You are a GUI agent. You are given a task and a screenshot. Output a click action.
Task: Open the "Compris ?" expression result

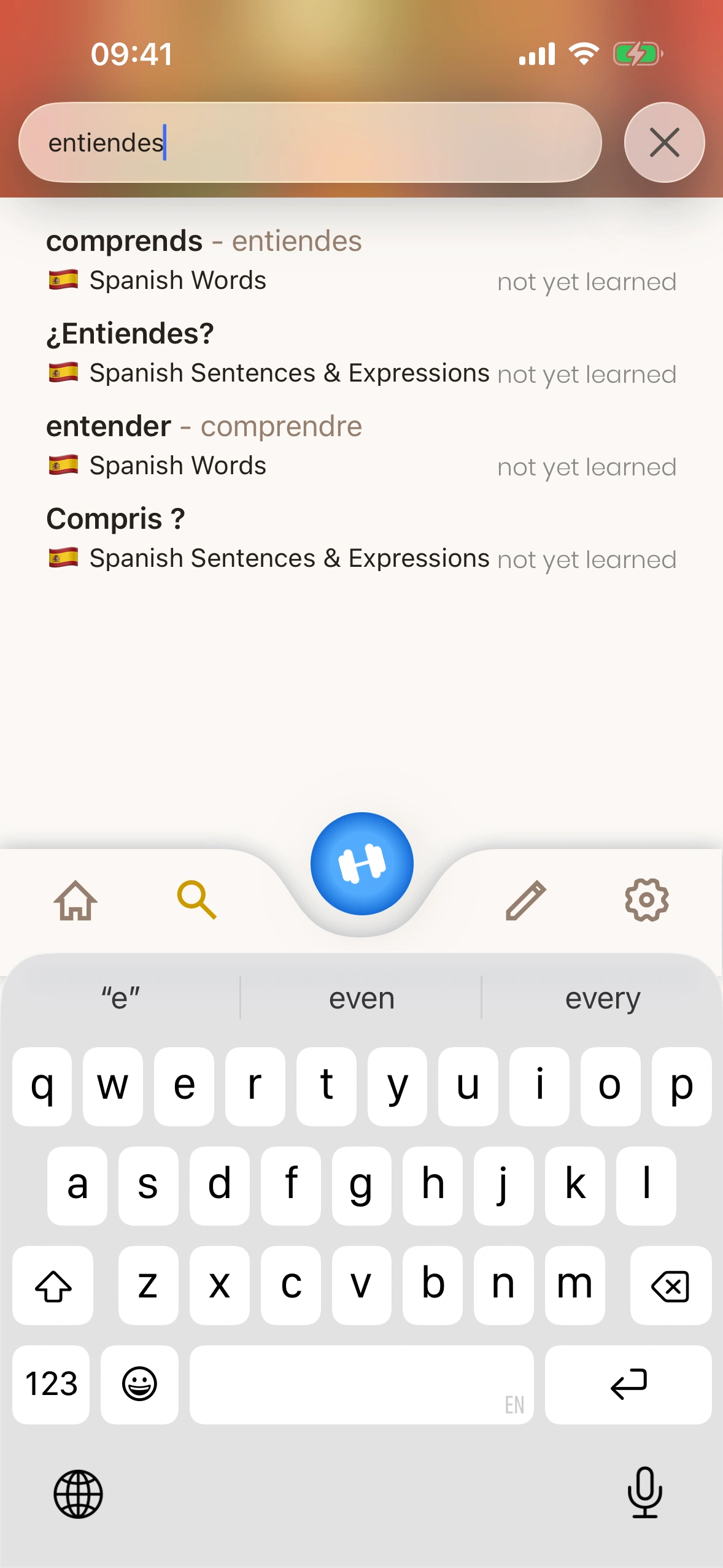coord(361,538)
